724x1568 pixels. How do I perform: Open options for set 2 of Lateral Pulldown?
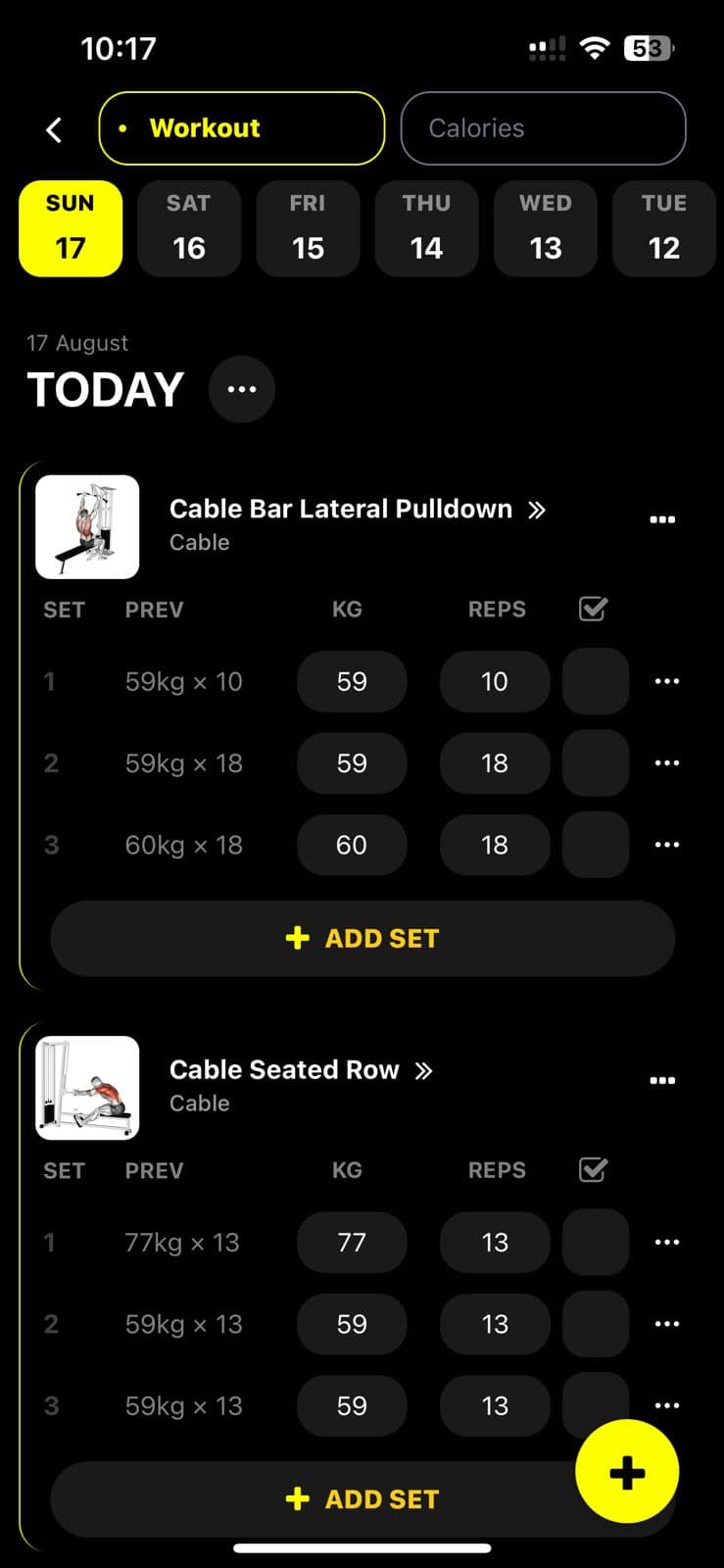(x=666, y=762)
